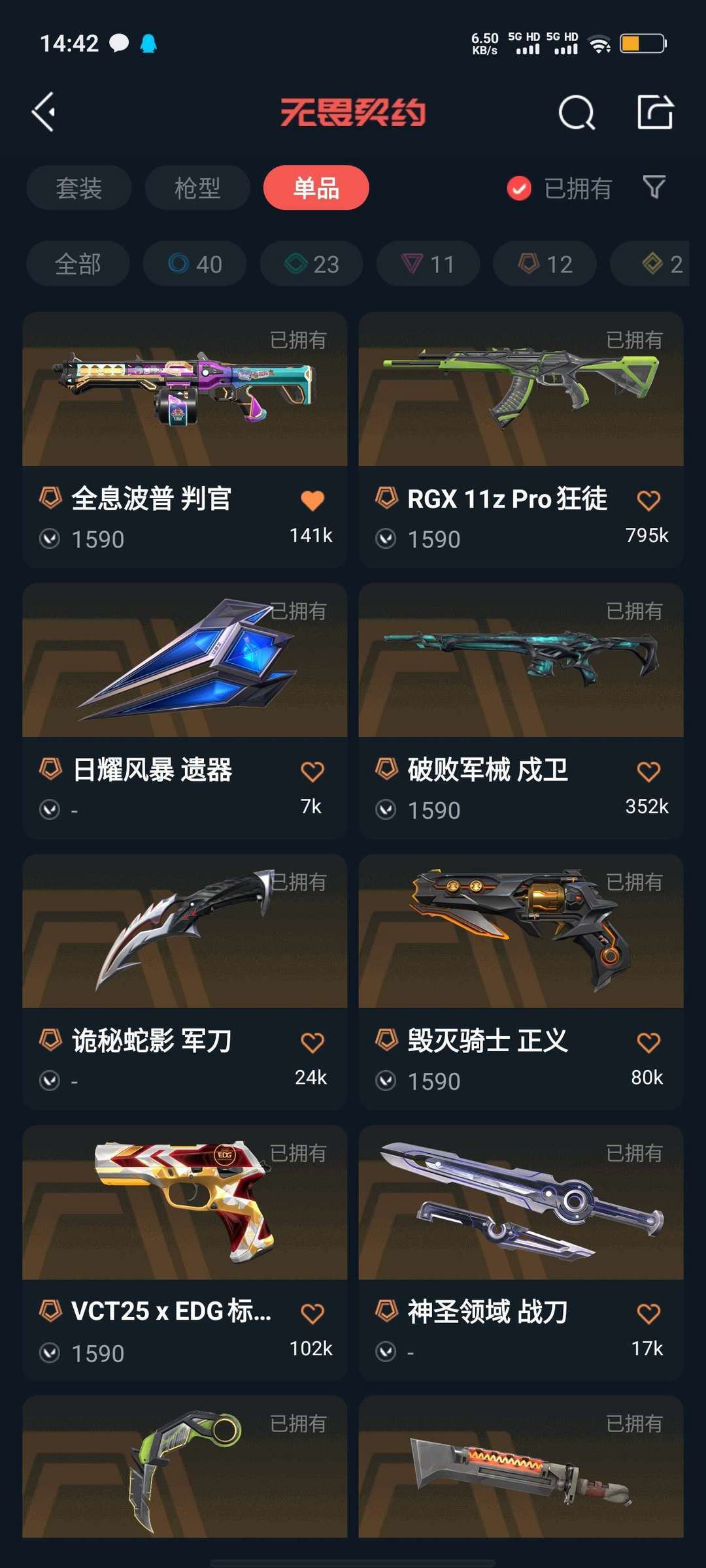Screen dimensions: 706x1568
Task: Open the 全息波普 判官 skin card
Action: 185,440
